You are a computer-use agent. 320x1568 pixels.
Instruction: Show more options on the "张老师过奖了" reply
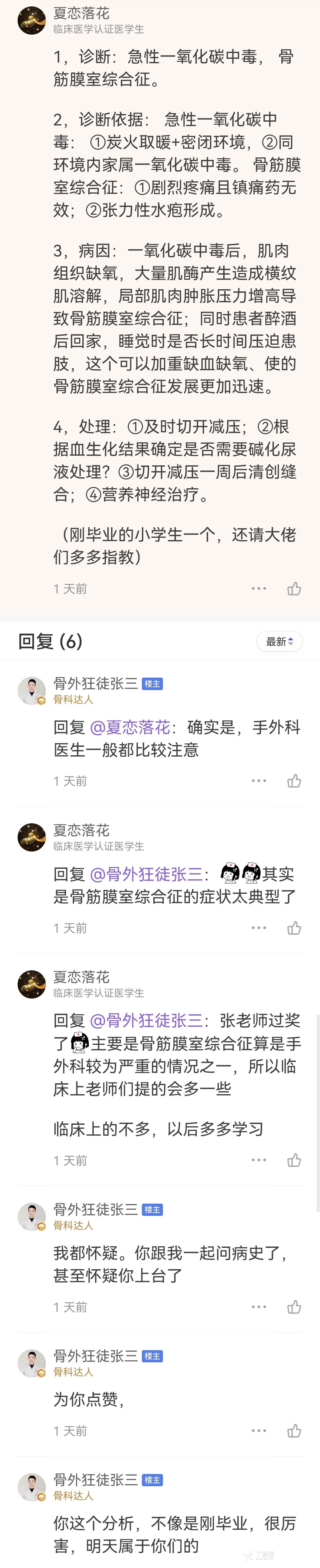click(259, 1160)
